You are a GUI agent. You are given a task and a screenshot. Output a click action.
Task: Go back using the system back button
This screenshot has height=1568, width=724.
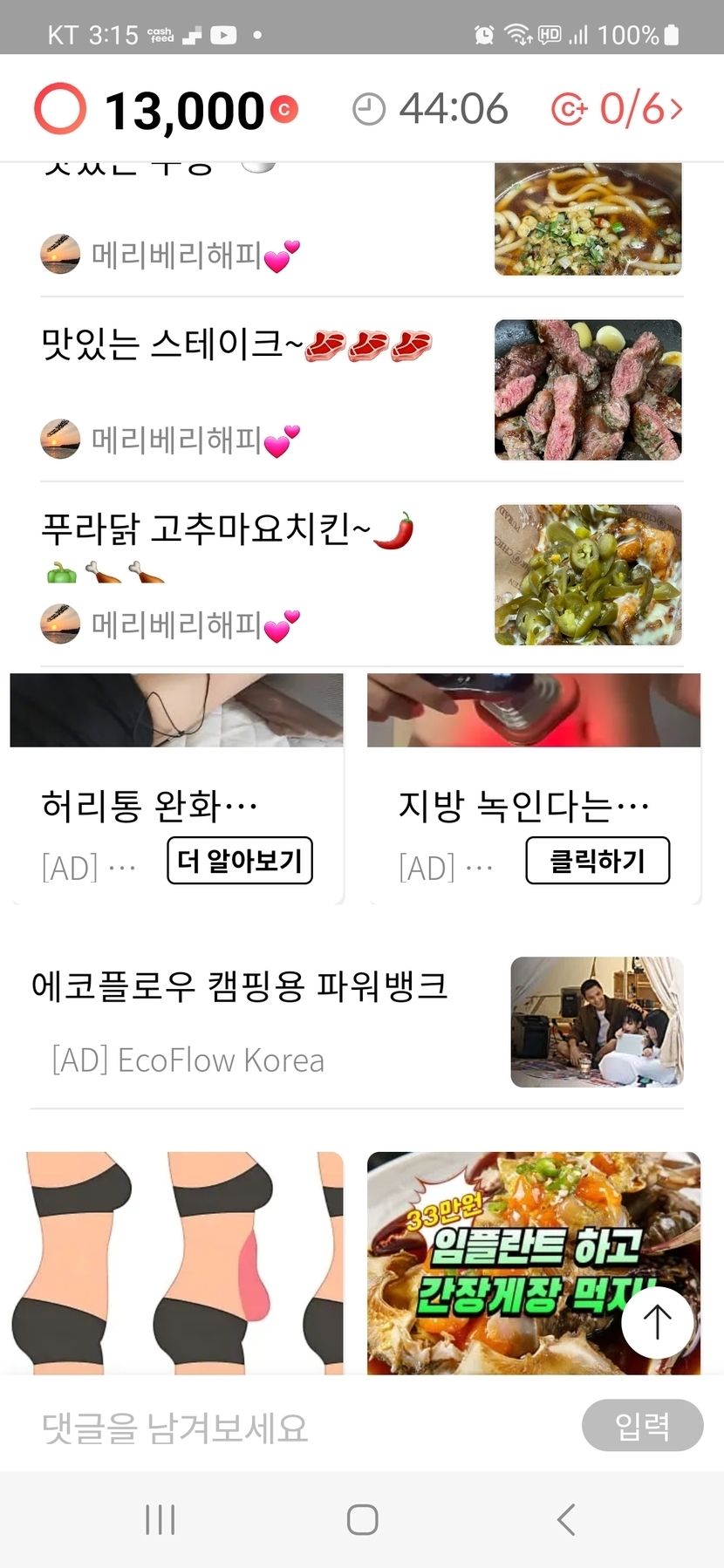[x=566, y=1519]
